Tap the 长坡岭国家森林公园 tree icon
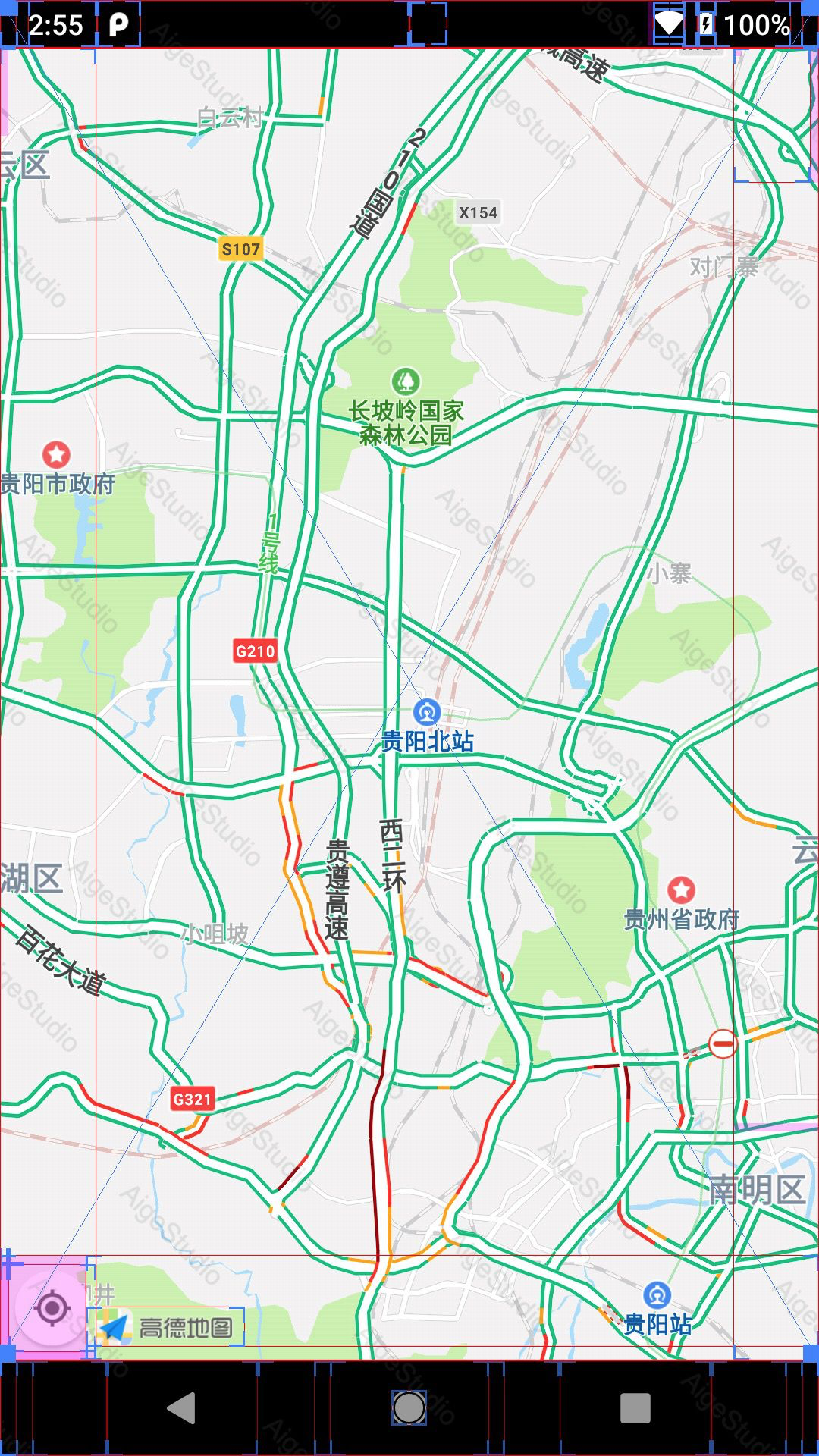The image size is (819, 1456). pos(406,379)
